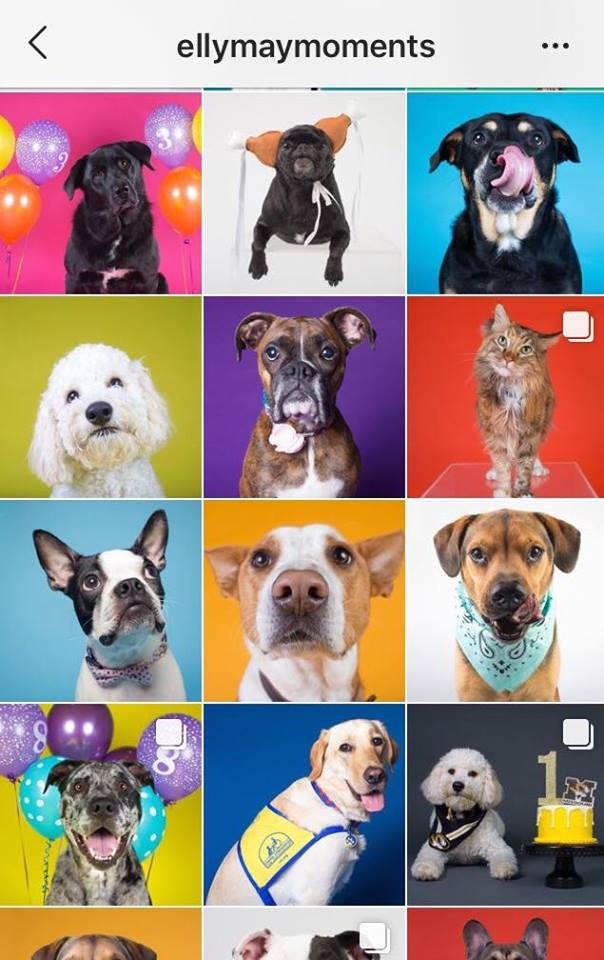Open the cat on red background post
The width and height of the screenshot is (604, 960).
tap(505, 397)
